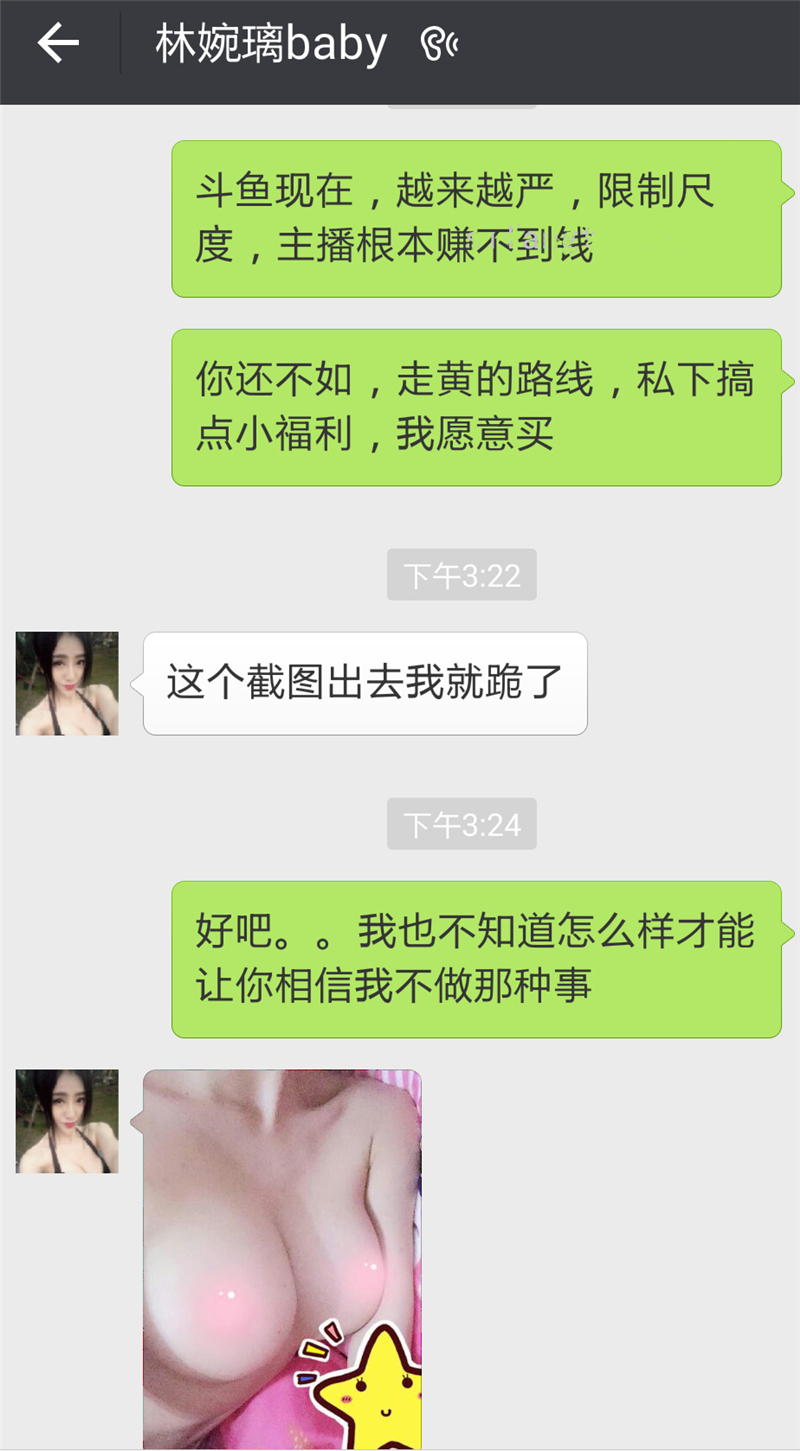Open the image message in the chat

click(282, 1258)
